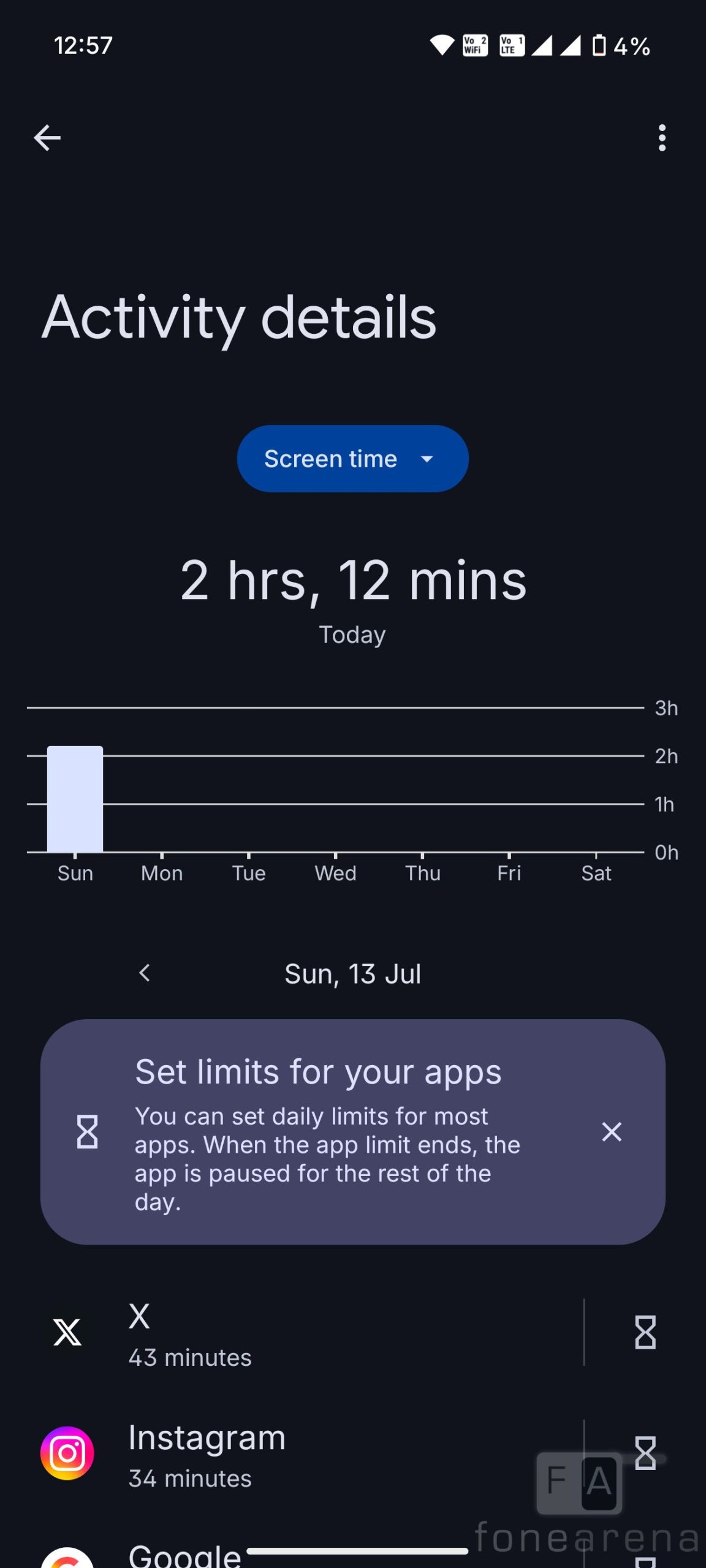Expand the Screen time dropdown

(x=352, y=459)
